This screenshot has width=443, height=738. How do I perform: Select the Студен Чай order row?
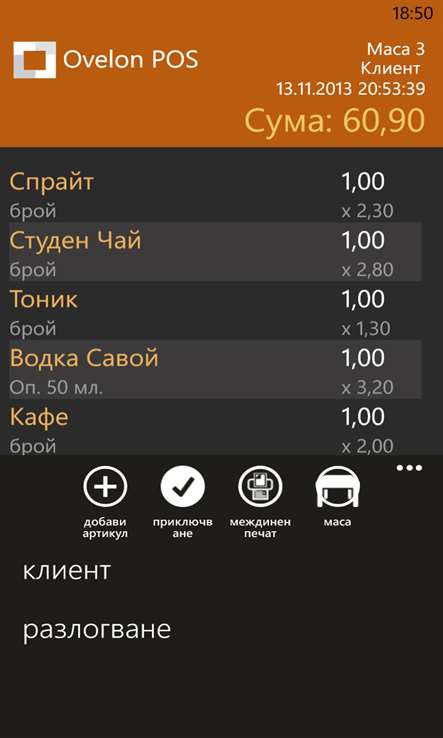coord(215,252)
